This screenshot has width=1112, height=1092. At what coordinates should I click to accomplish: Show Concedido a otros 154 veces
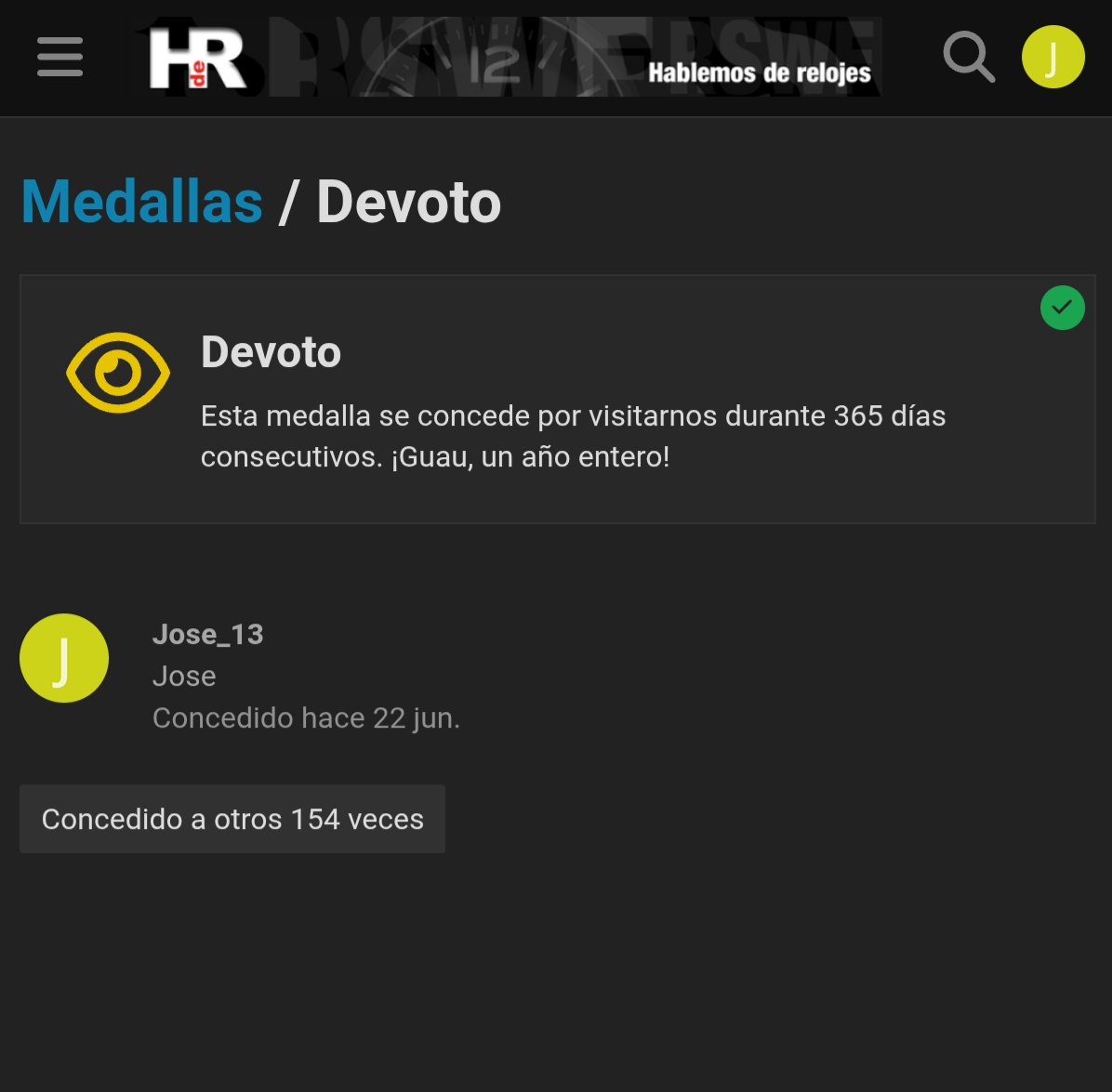[x=232, y=819]
